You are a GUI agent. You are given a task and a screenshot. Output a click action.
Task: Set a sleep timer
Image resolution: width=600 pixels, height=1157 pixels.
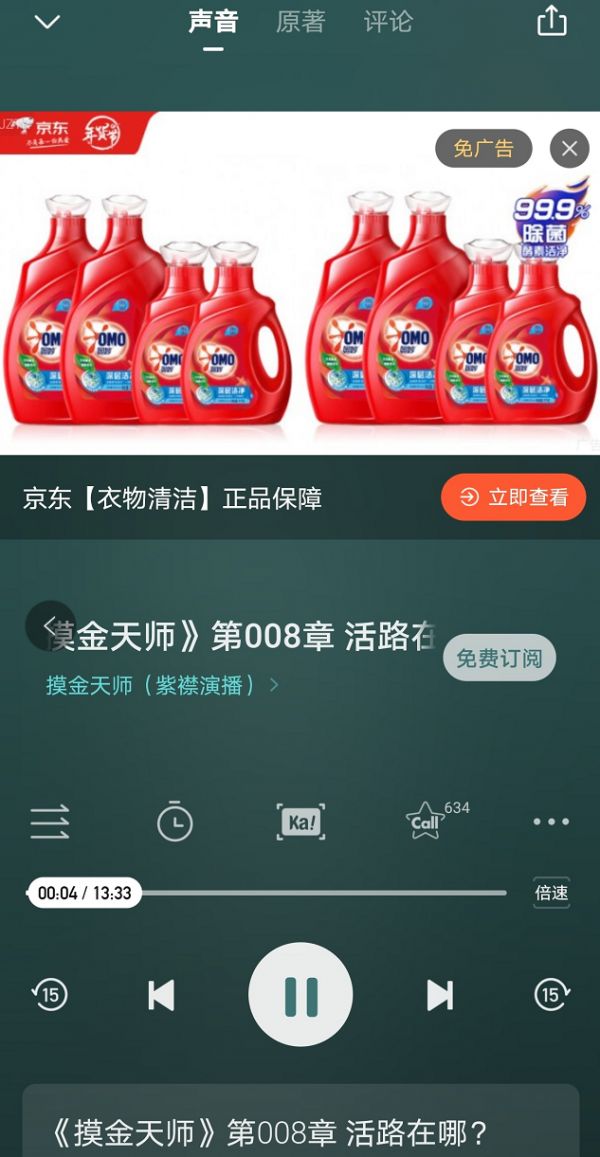click(175, 821)
